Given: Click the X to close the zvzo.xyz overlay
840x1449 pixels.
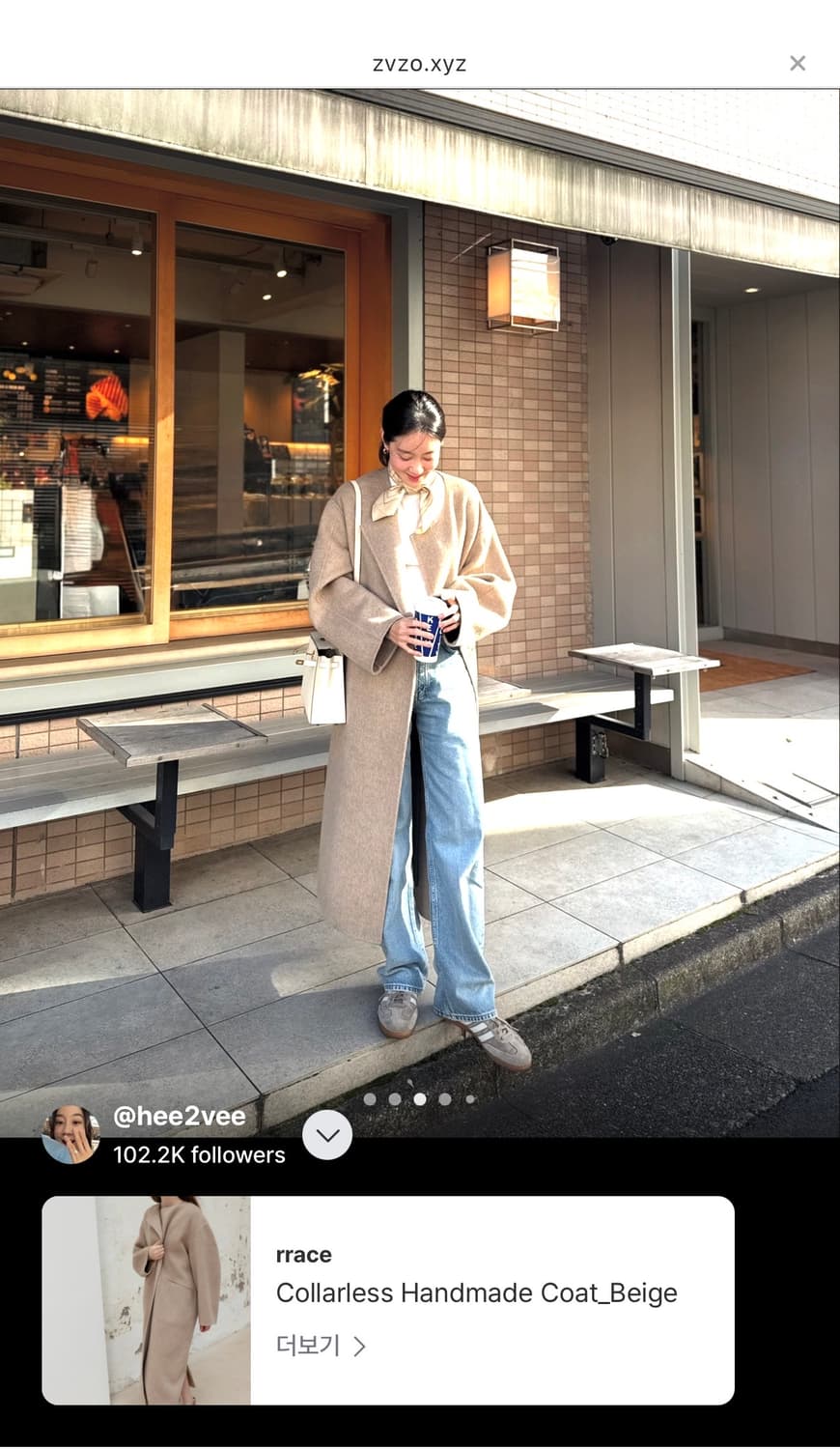Looking at the screenshot, I should (x=798, y=63).
